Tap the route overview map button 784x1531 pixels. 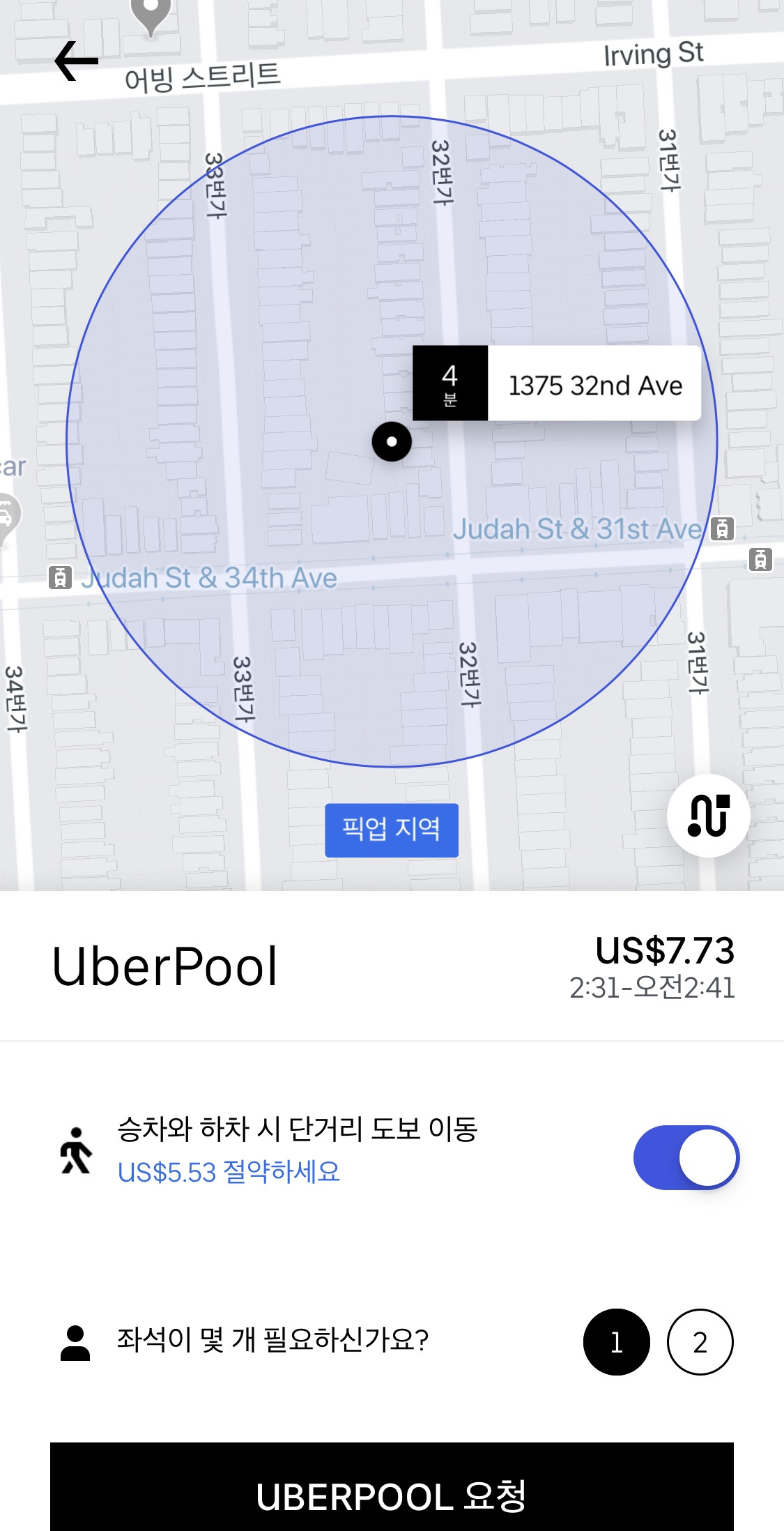coord(708,815)
